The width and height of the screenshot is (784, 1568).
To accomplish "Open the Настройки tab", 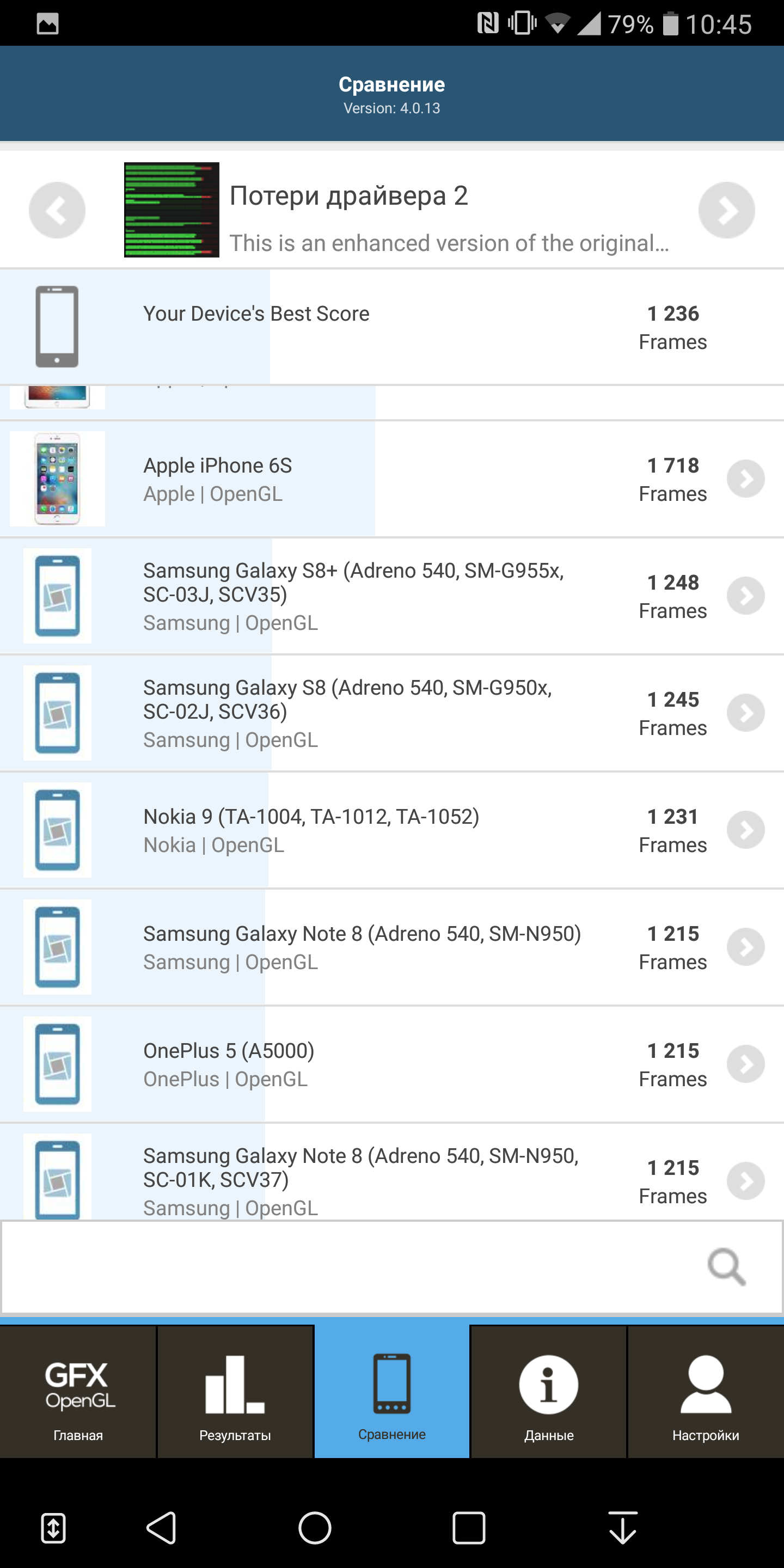I will pyautogui.click(x=706, y=1392).
